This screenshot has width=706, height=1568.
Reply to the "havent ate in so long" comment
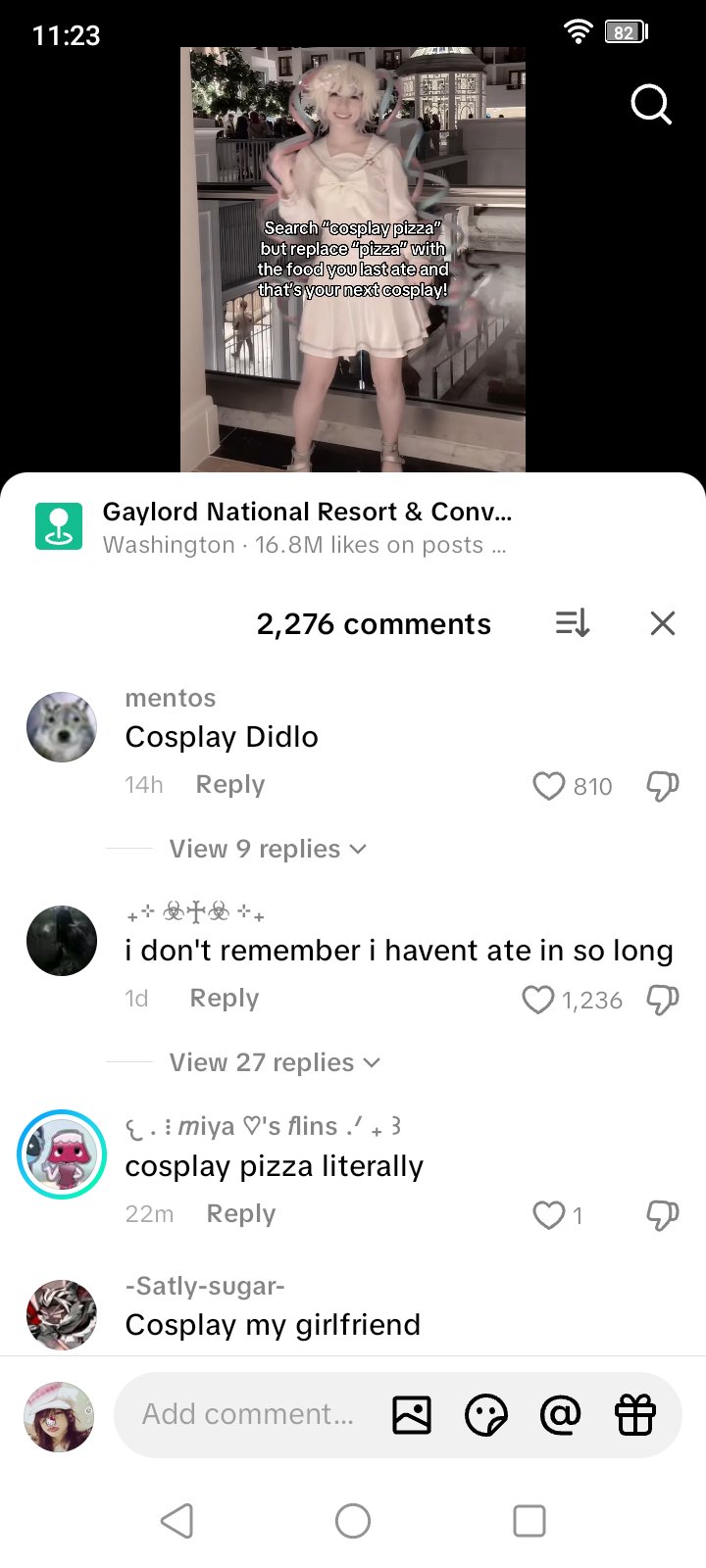[x=224, y=999]
